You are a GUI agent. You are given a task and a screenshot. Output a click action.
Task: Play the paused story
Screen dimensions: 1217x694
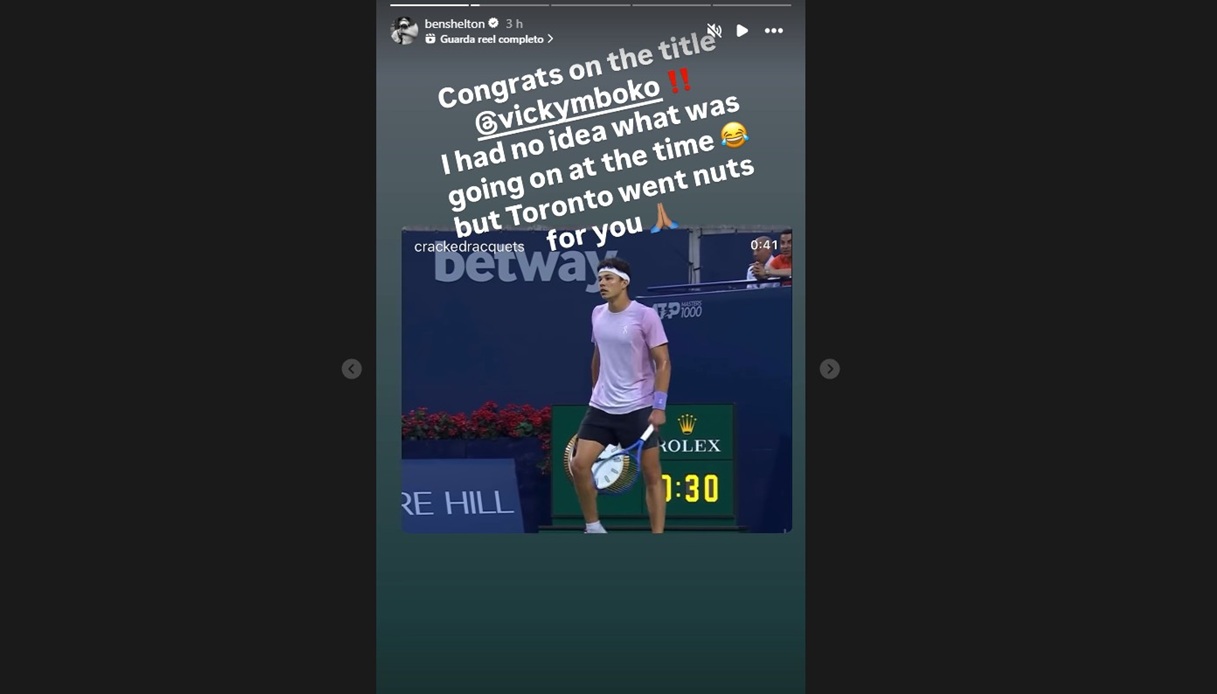[x=742, y=31]
